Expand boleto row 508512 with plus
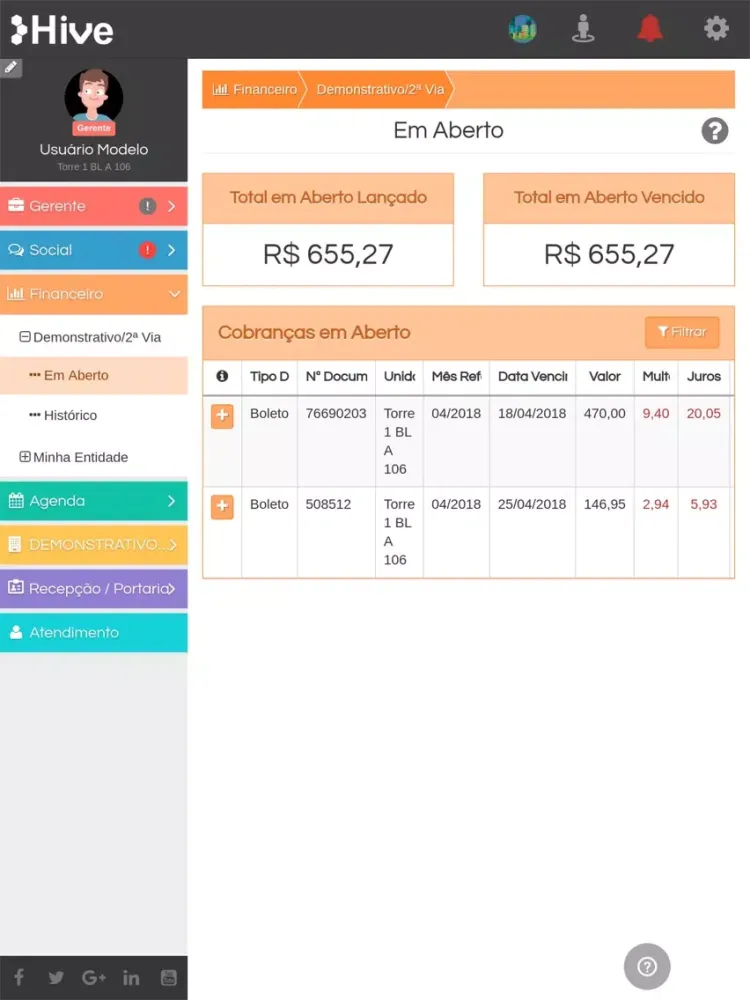Image resolution: width=750 pixels, height=1000 pixels. tap(222, 506)
